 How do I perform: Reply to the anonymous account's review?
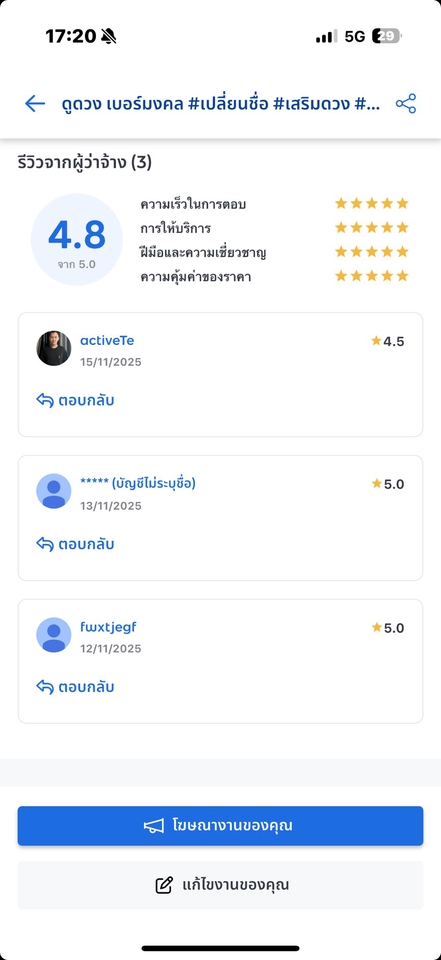coord(75,544)
